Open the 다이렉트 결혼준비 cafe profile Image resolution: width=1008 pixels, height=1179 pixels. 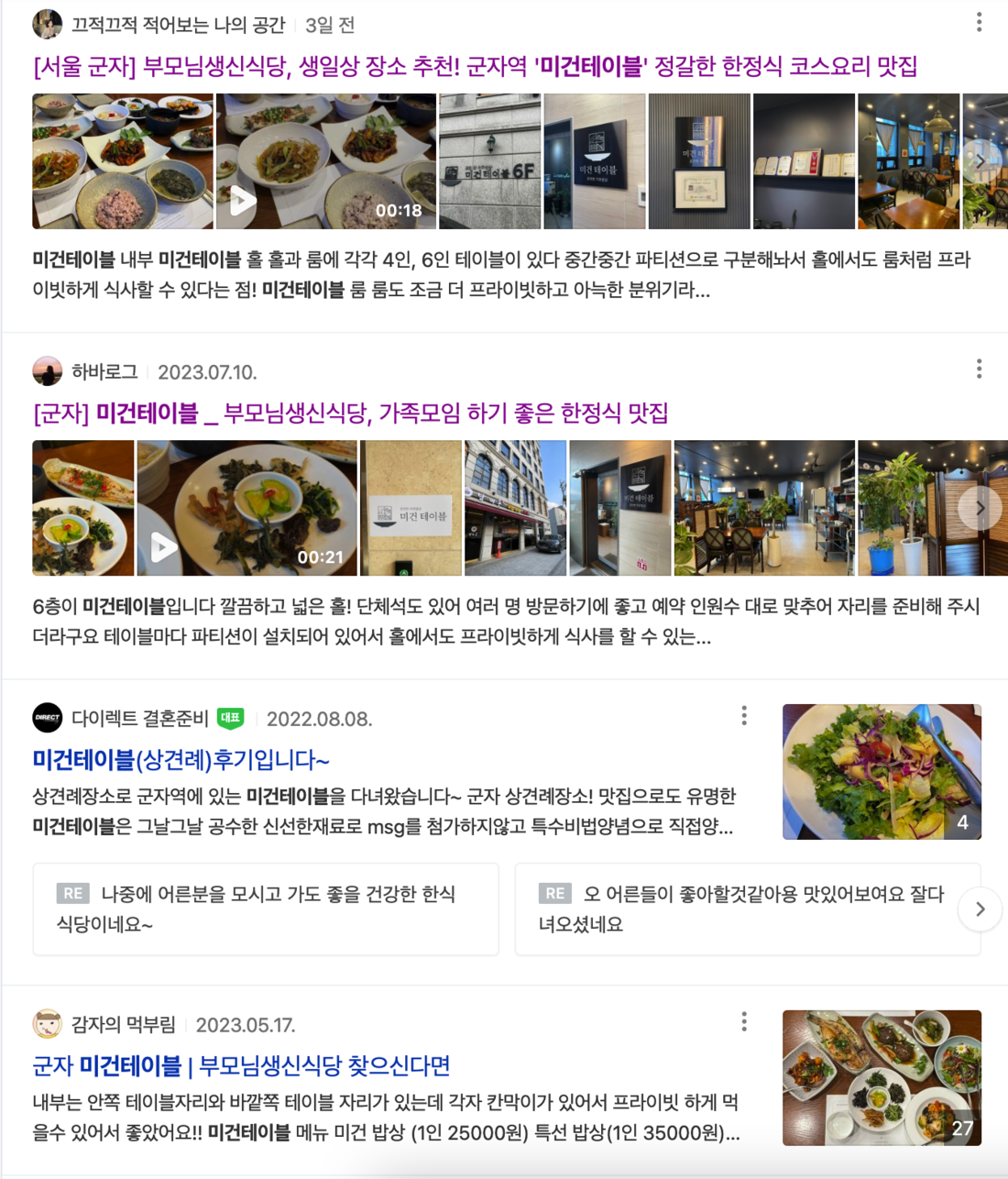click(139, 718)
